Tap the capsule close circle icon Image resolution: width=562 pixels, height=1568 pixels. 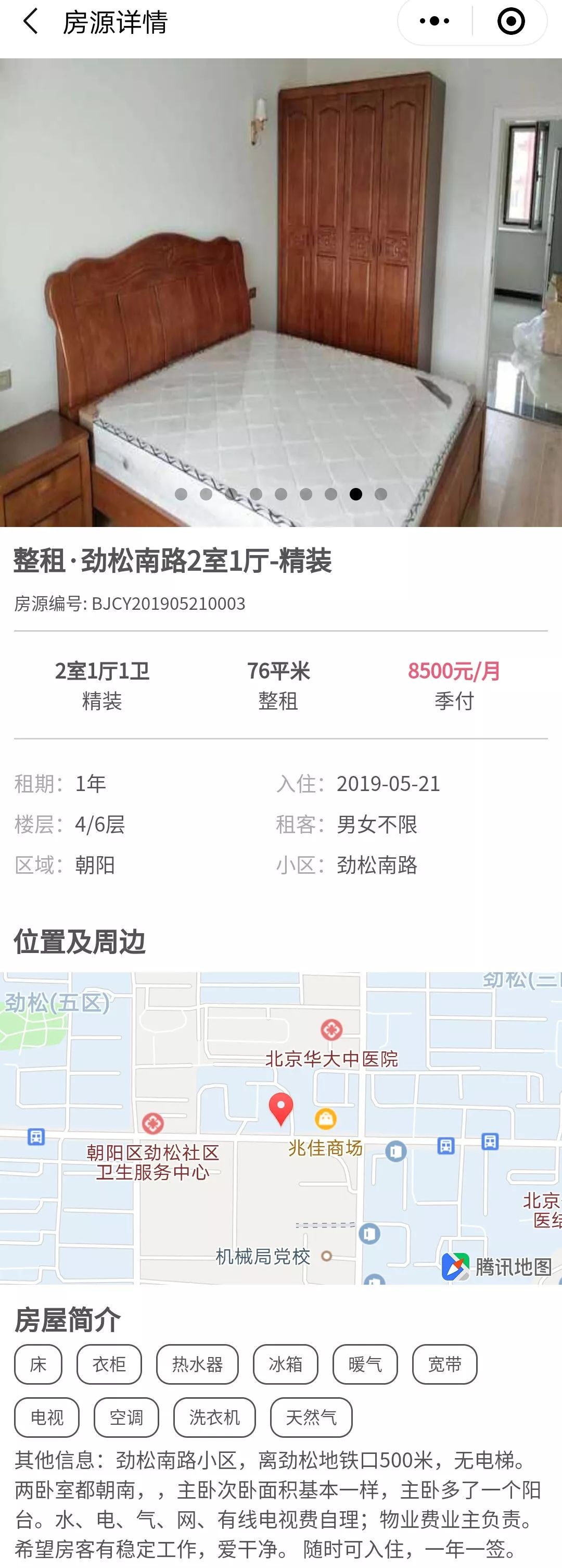point(511,22)
